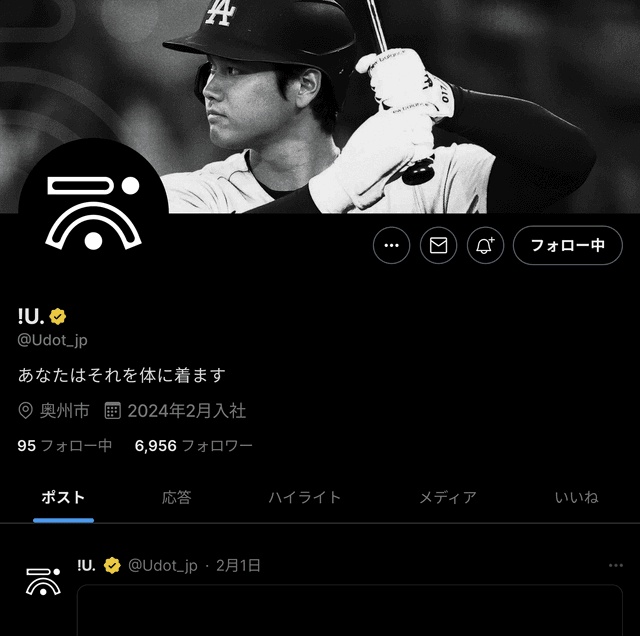Image resolution: width=640 pixels, height=636 pixels.
Task: Turn on post notifications bell
Action: (x=485, y=245)
